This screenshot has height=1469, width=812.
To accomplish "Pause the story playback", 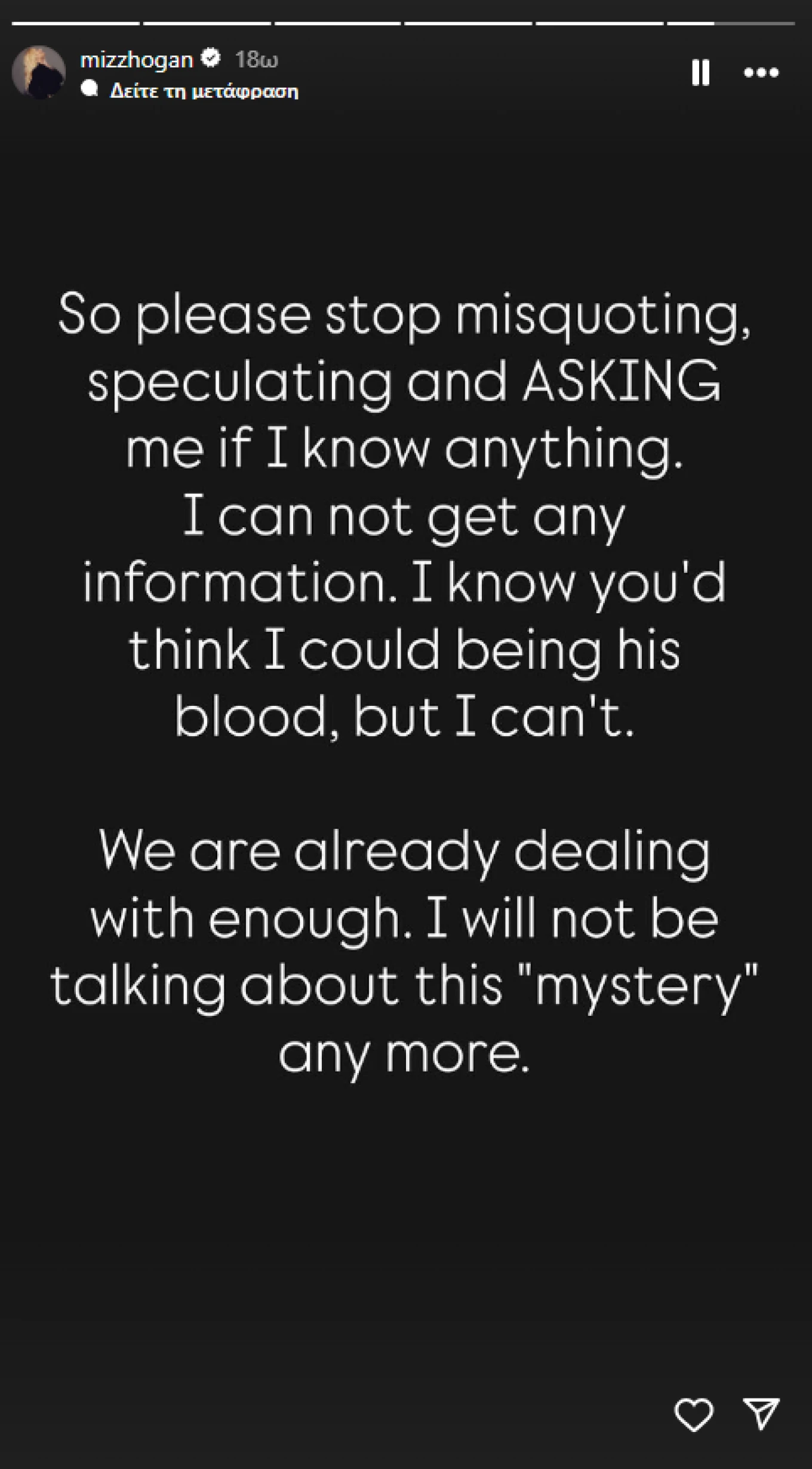I will [x=700, y=73].
